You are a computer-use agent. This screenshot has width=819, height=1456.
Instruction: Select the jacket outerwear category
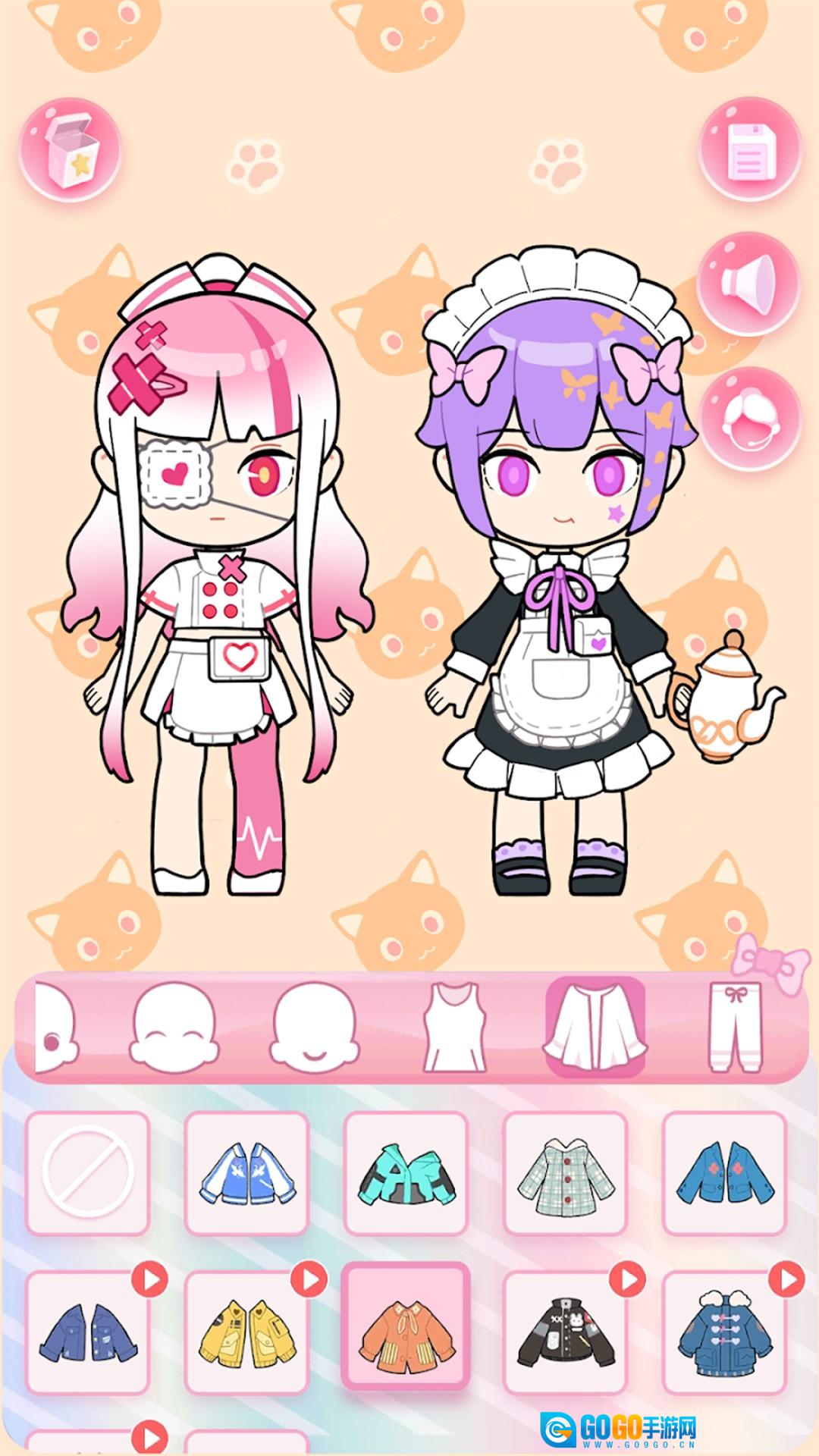click(595, 1025)
